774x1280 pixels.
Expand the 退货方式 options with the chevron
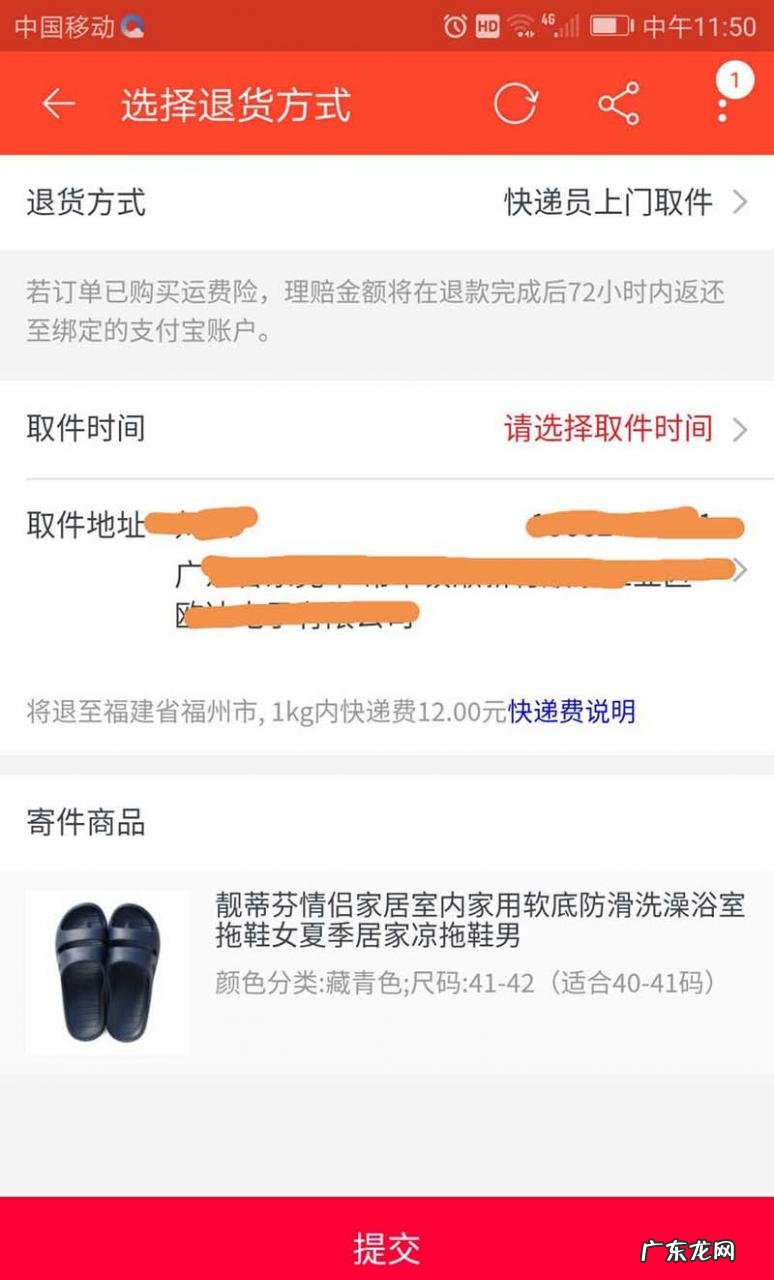pos(742,202)
